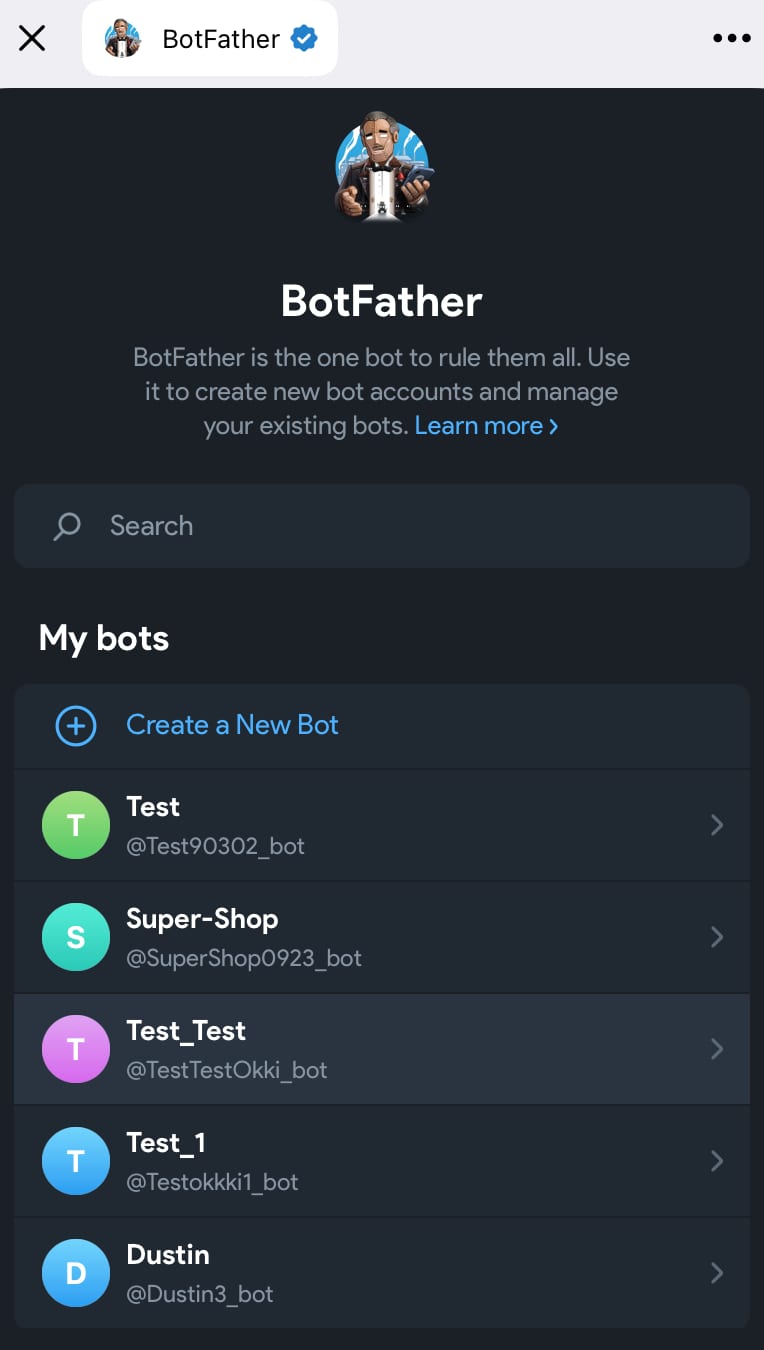Create a New Bot
Screen dimensions: 764x1350
click(x=382, y=726)
